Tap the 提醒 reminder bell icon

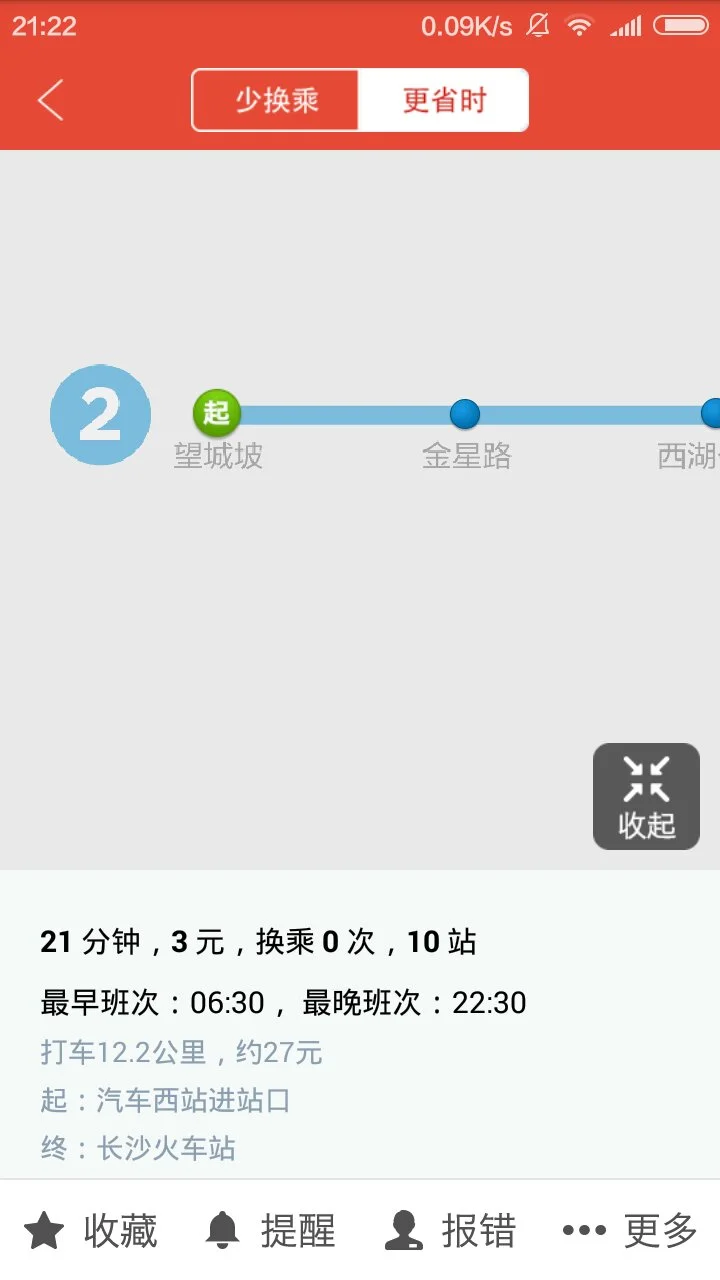224,1230
